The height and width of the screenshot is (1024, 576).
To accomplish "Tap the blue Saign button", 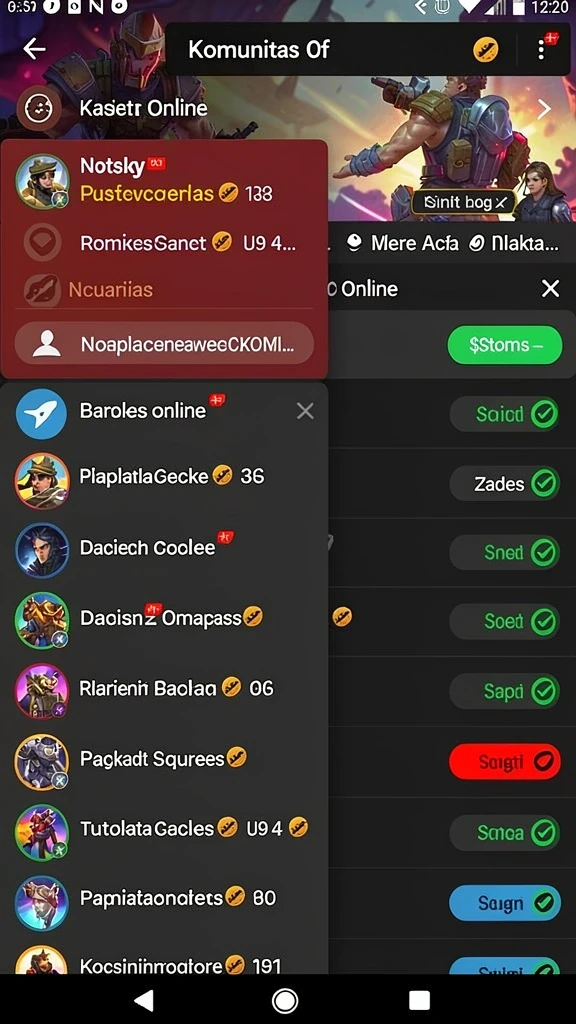I will (505, 903).
